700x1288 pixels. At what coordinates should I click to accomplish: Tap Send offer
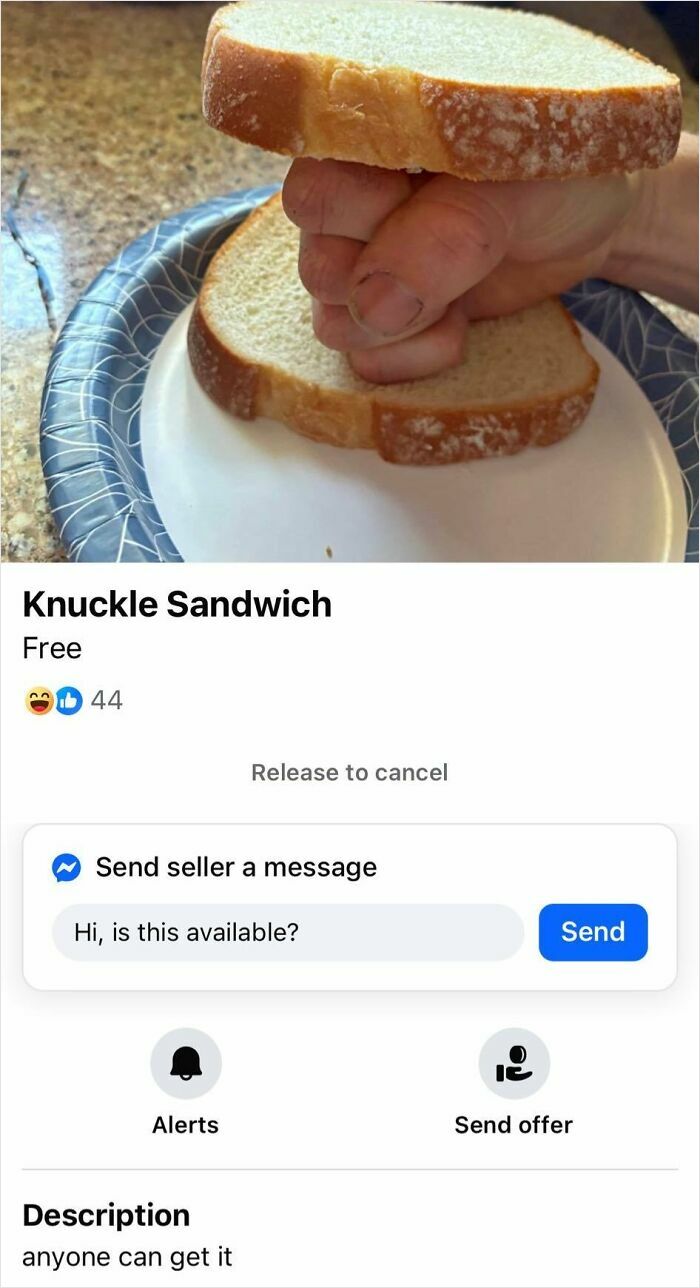coord(514,1064)
